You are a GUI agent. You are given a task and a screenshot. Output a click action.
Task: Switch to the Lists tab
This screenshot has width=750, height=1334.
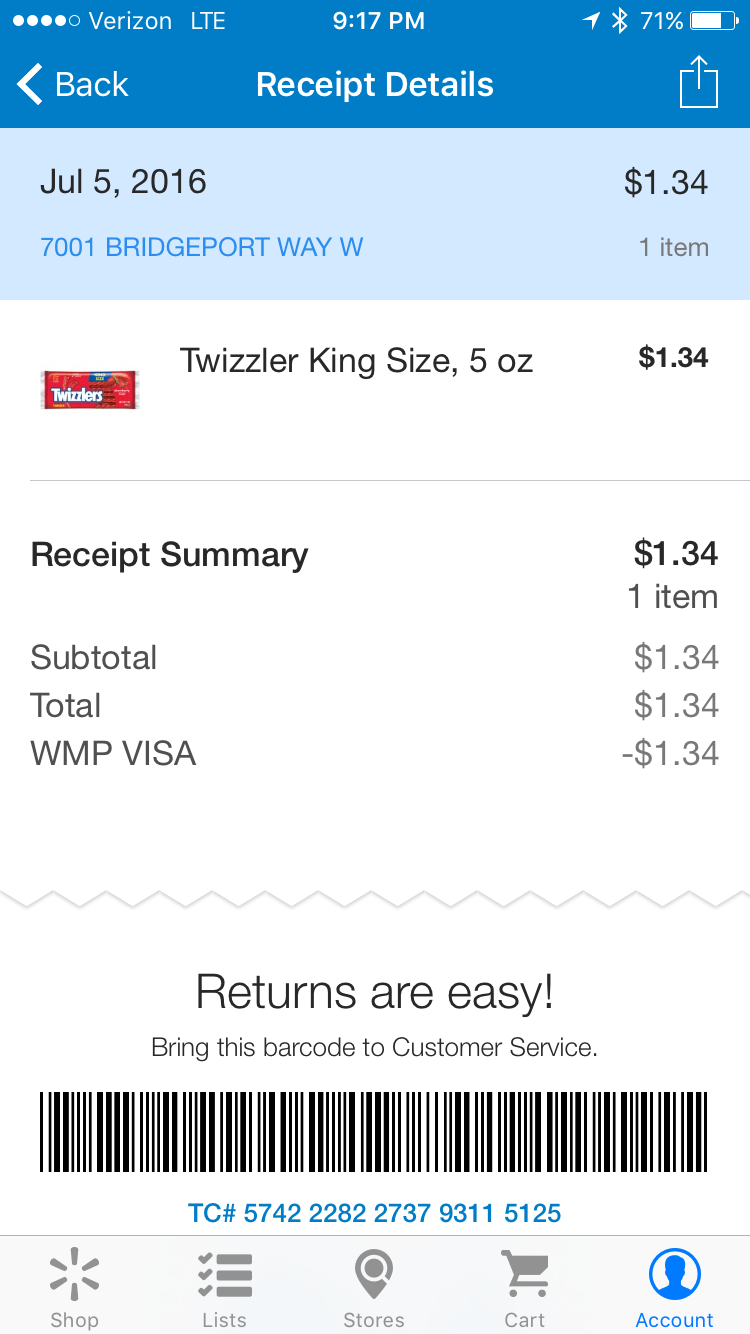tap(225, 1288)
